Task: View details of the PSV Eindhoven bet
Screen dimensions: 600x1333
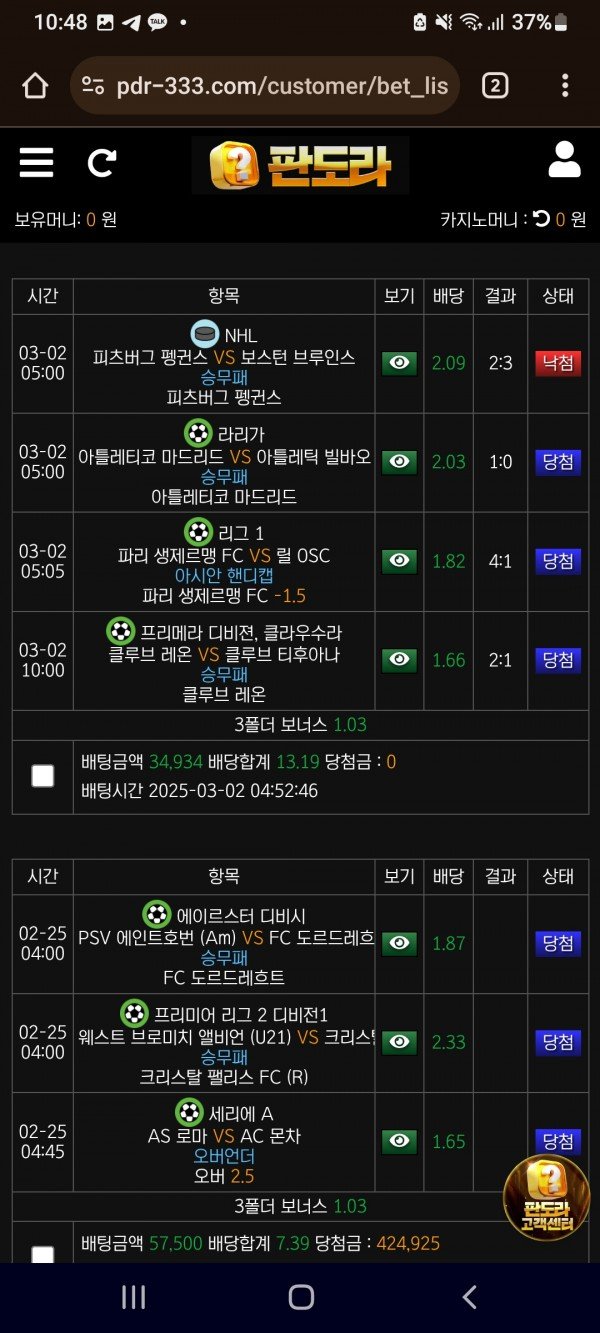Action: (x=399, y=943)
